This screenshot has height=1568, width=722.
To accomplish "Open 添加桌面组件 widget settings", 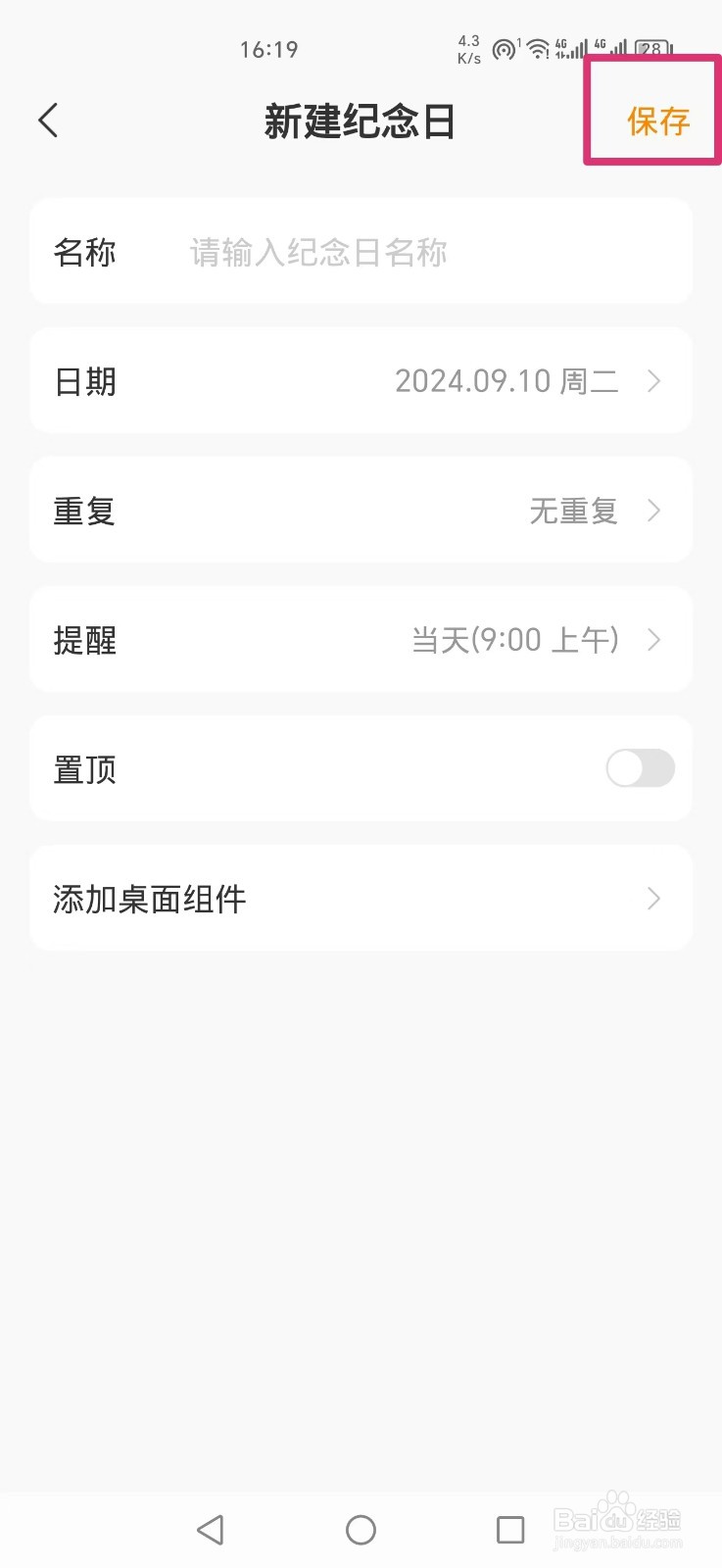I will pyautogui.click(x=361, y=899).
